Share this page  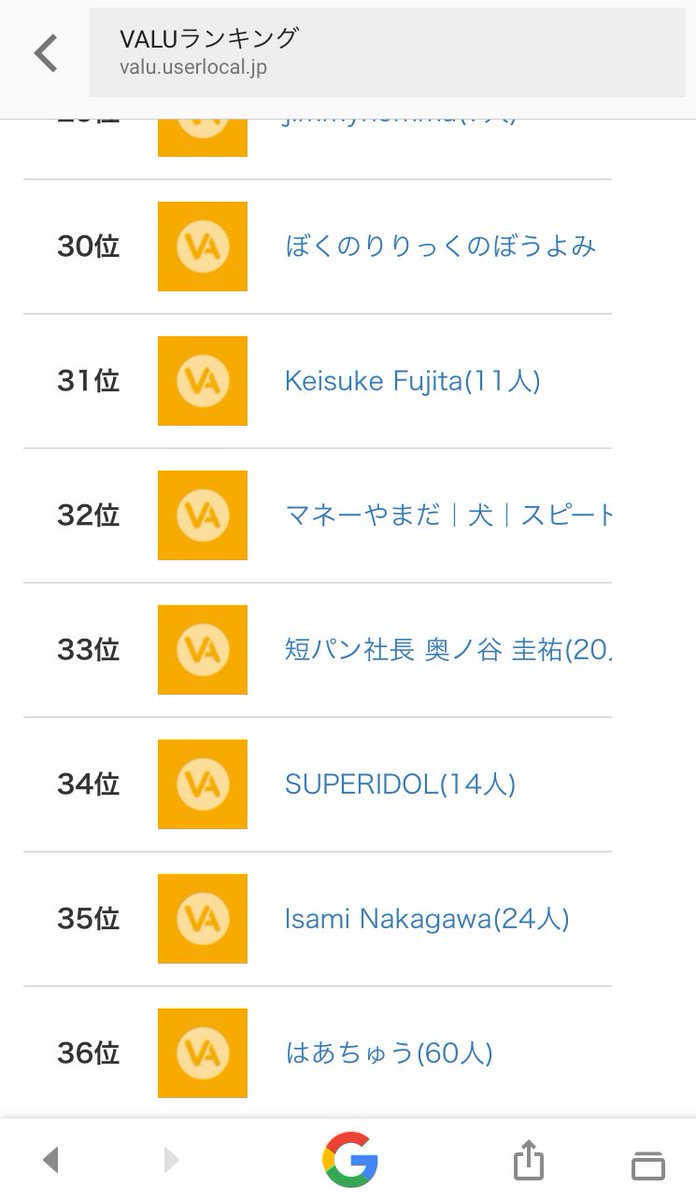tap(528, 1160)
